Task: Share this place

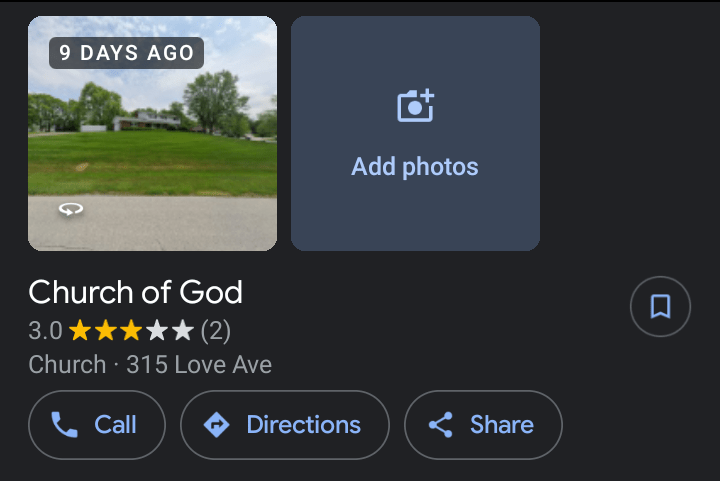Action: point(483,425)
